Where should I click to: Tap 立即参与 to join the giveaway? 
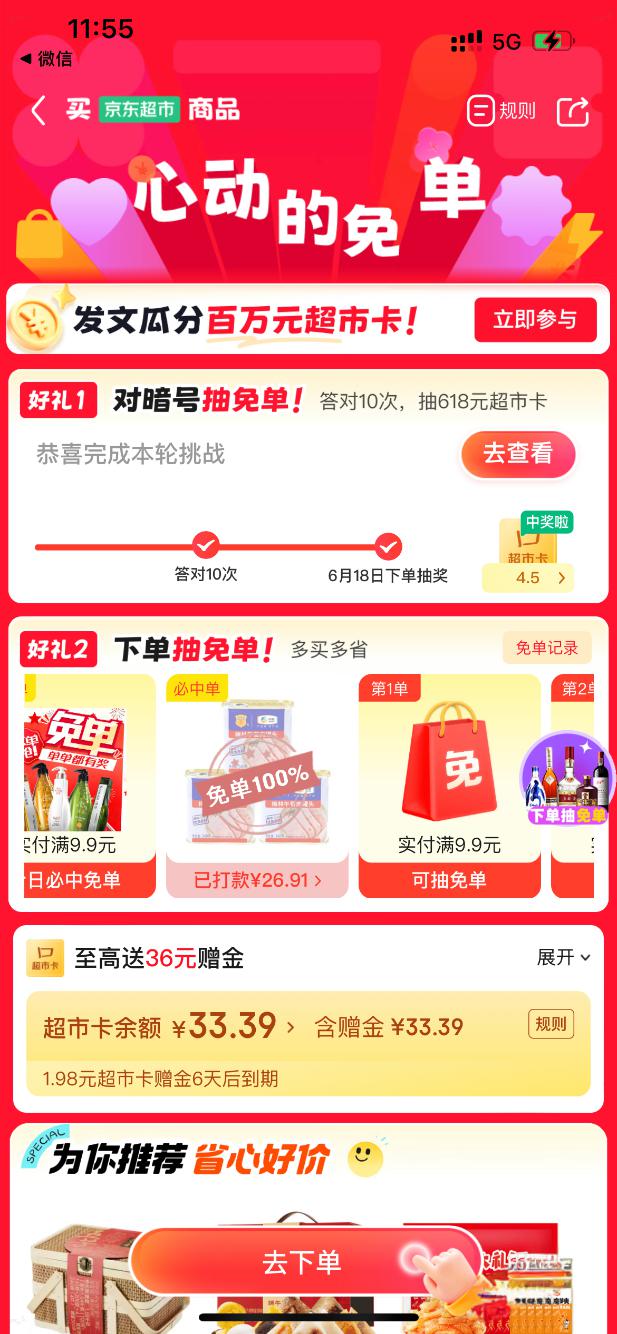click(535, 320)
